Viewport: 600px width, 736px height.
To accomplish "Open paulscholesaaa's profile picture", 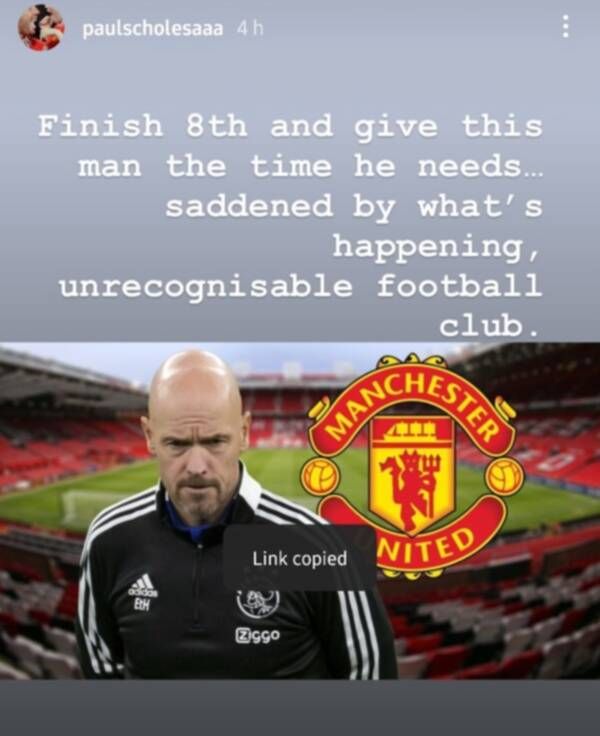I will pos(40,28).
